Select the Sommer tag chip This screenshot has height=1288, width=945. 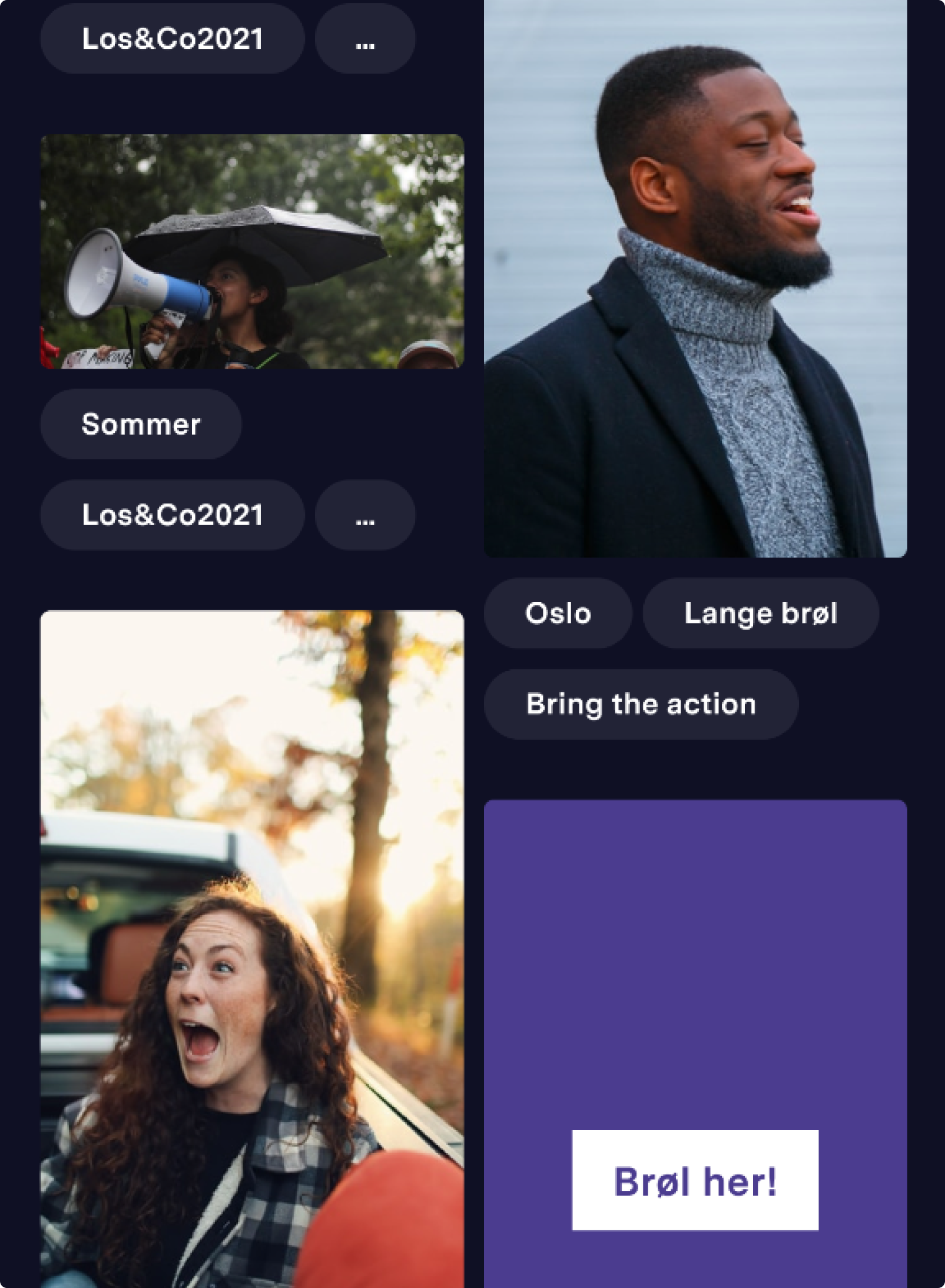click(x=141, y=424)
